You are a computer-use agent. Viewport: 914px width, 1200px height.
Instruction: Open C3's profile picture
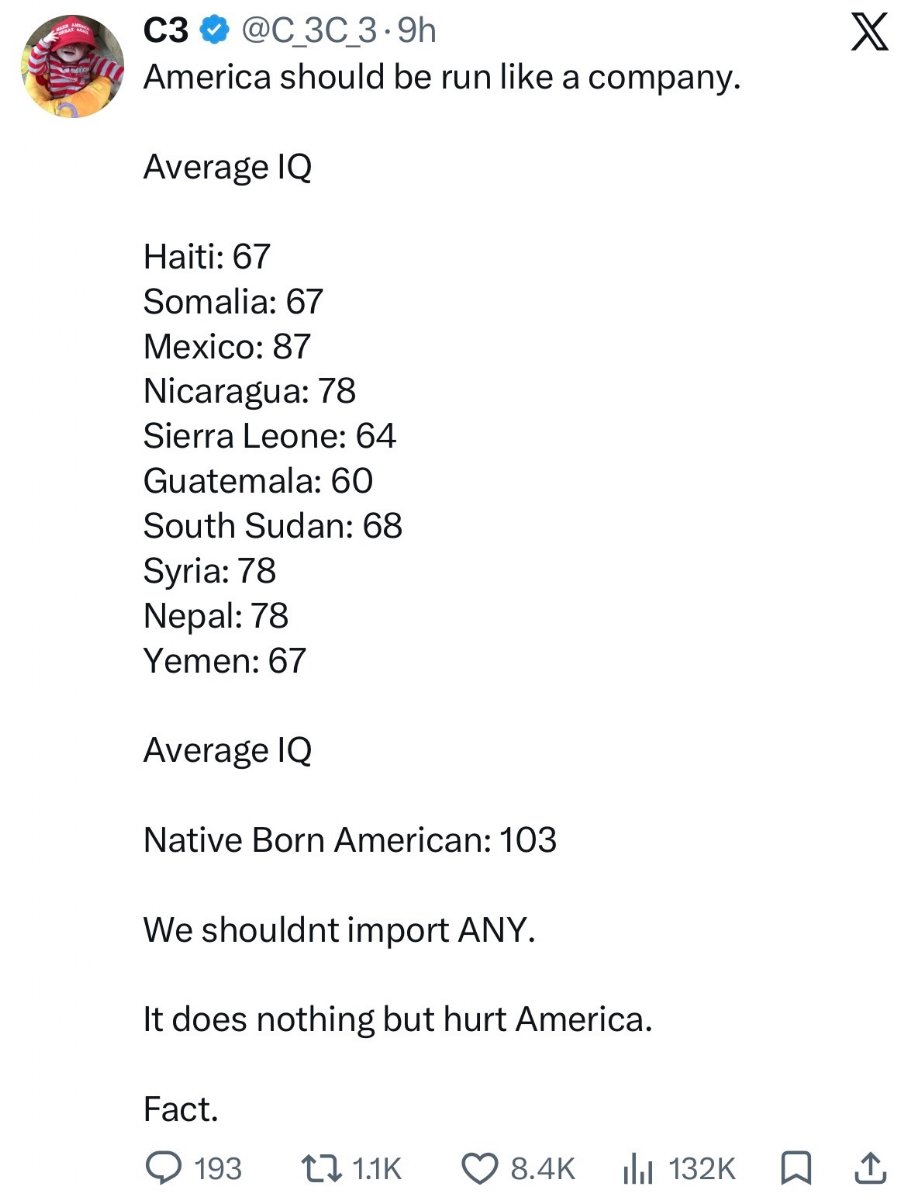click(71, 69)
